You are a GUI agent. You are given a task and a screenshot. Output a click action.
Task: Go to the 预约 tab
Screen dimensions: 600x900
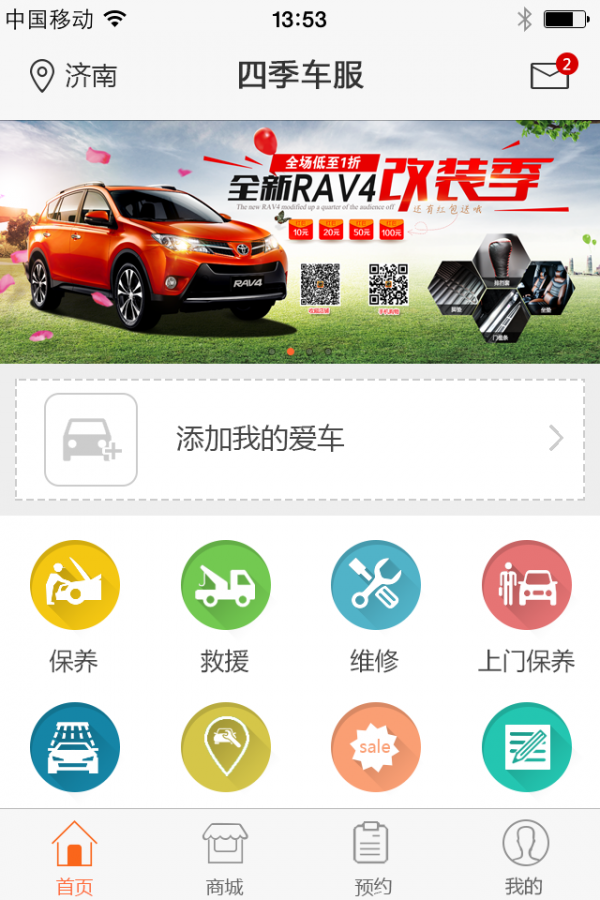click(372, 857)
